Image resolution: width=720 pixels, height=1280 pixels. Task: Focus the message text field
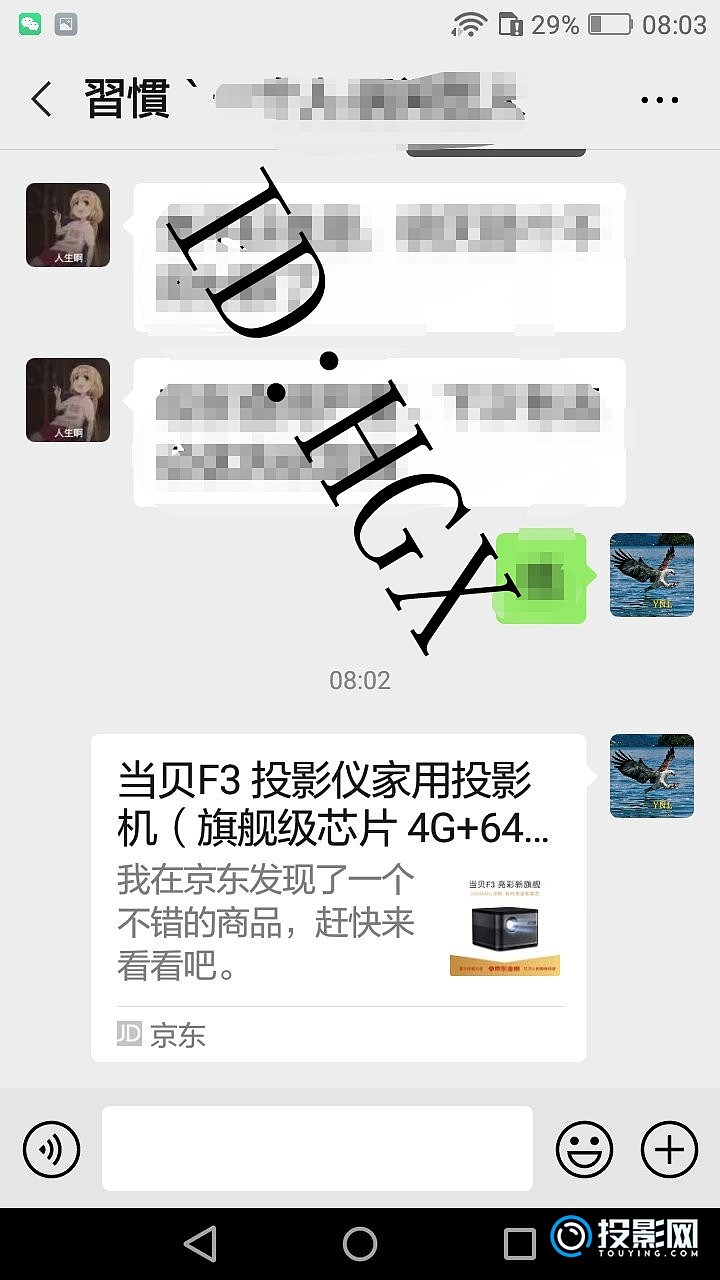click(317, 1148)
